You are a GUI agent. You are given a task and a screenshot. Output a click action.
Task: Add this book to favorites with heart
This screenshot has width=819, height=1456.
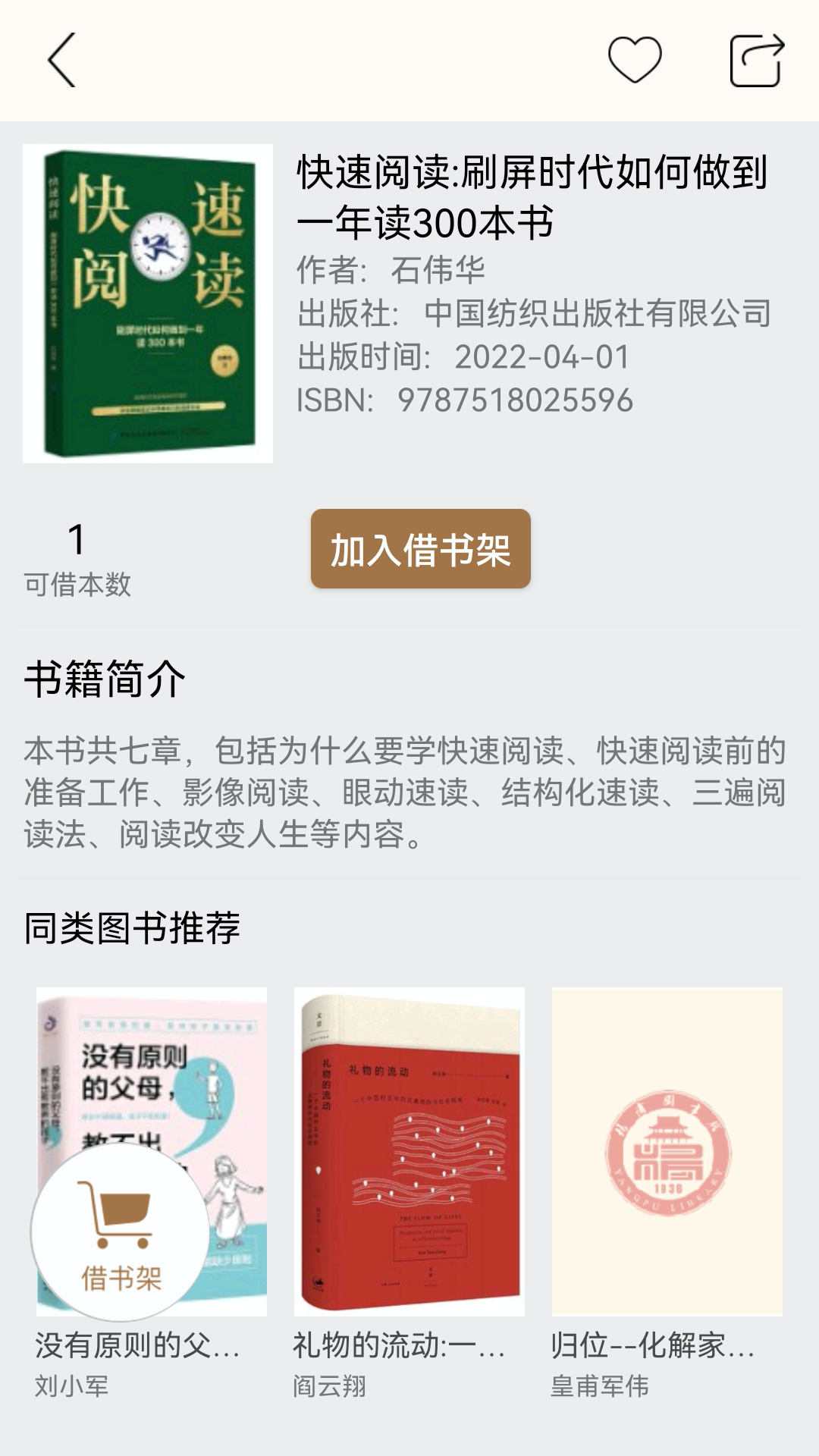(x=635, y=60)
